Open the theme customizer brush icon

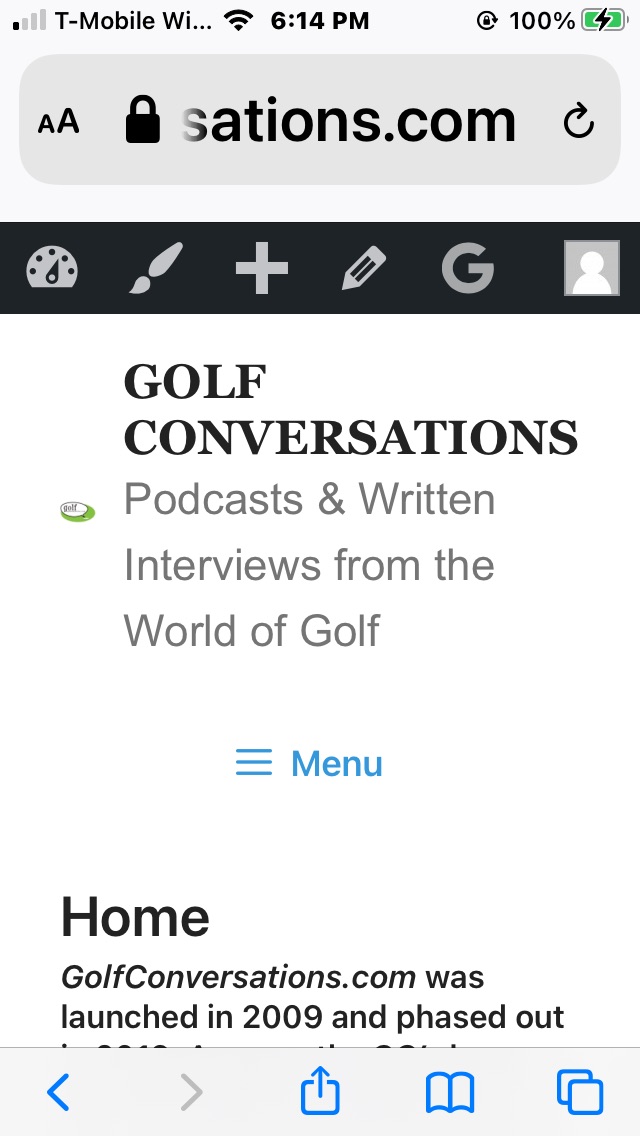coord(157,268)
